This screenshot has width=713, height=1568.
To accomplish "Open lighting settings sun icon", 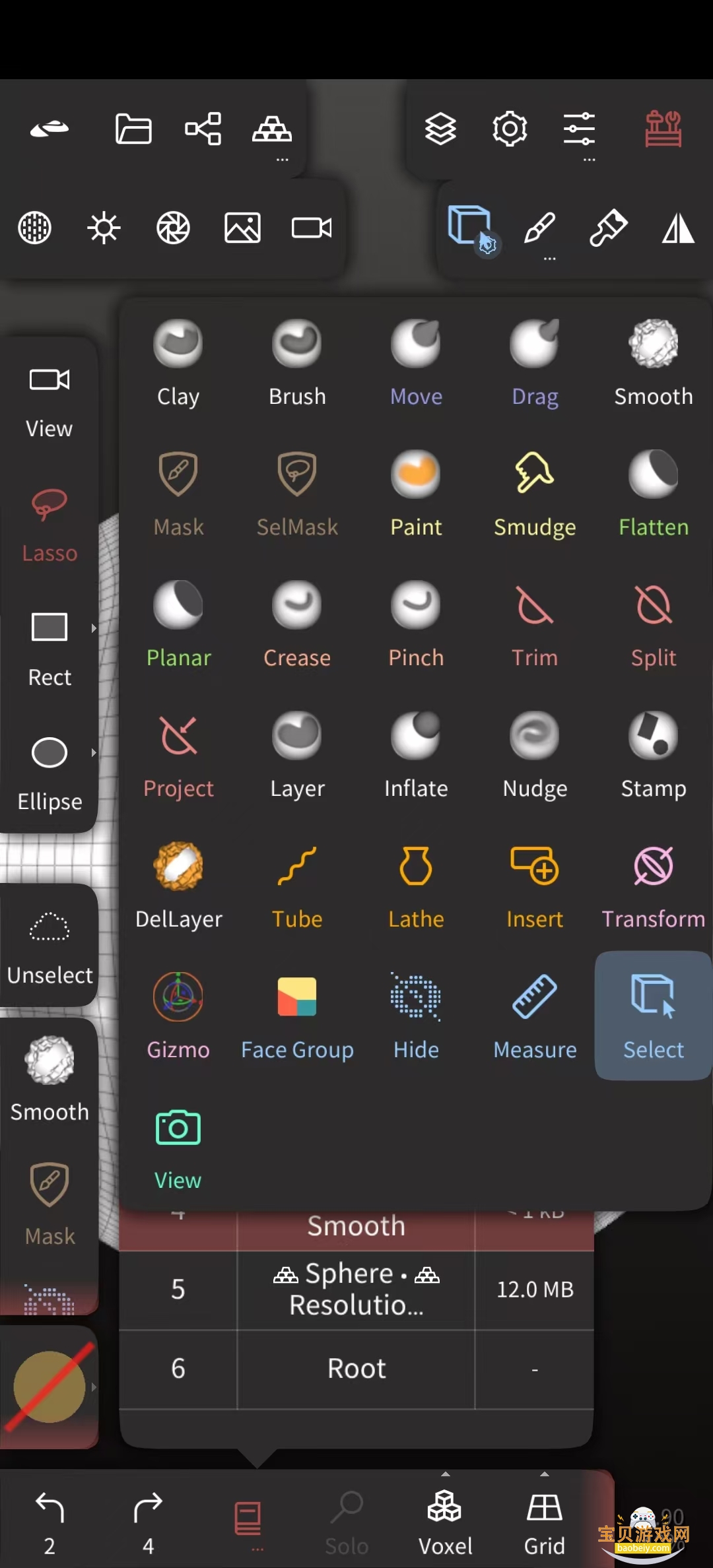I will click(104, 229).
